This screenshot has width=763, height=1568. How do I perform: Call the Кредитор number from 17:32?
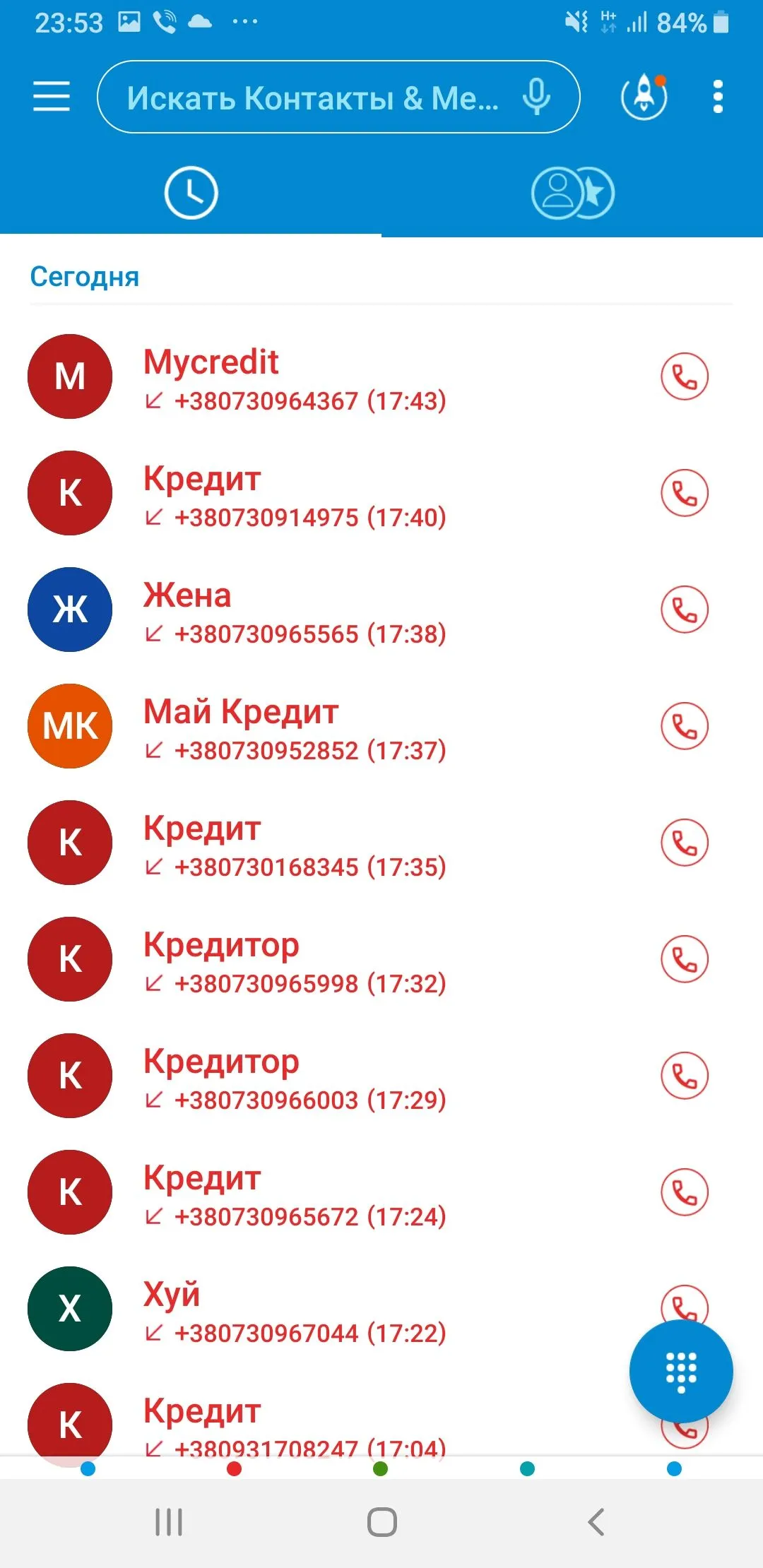pyautogui.click(x=684, y=959)
